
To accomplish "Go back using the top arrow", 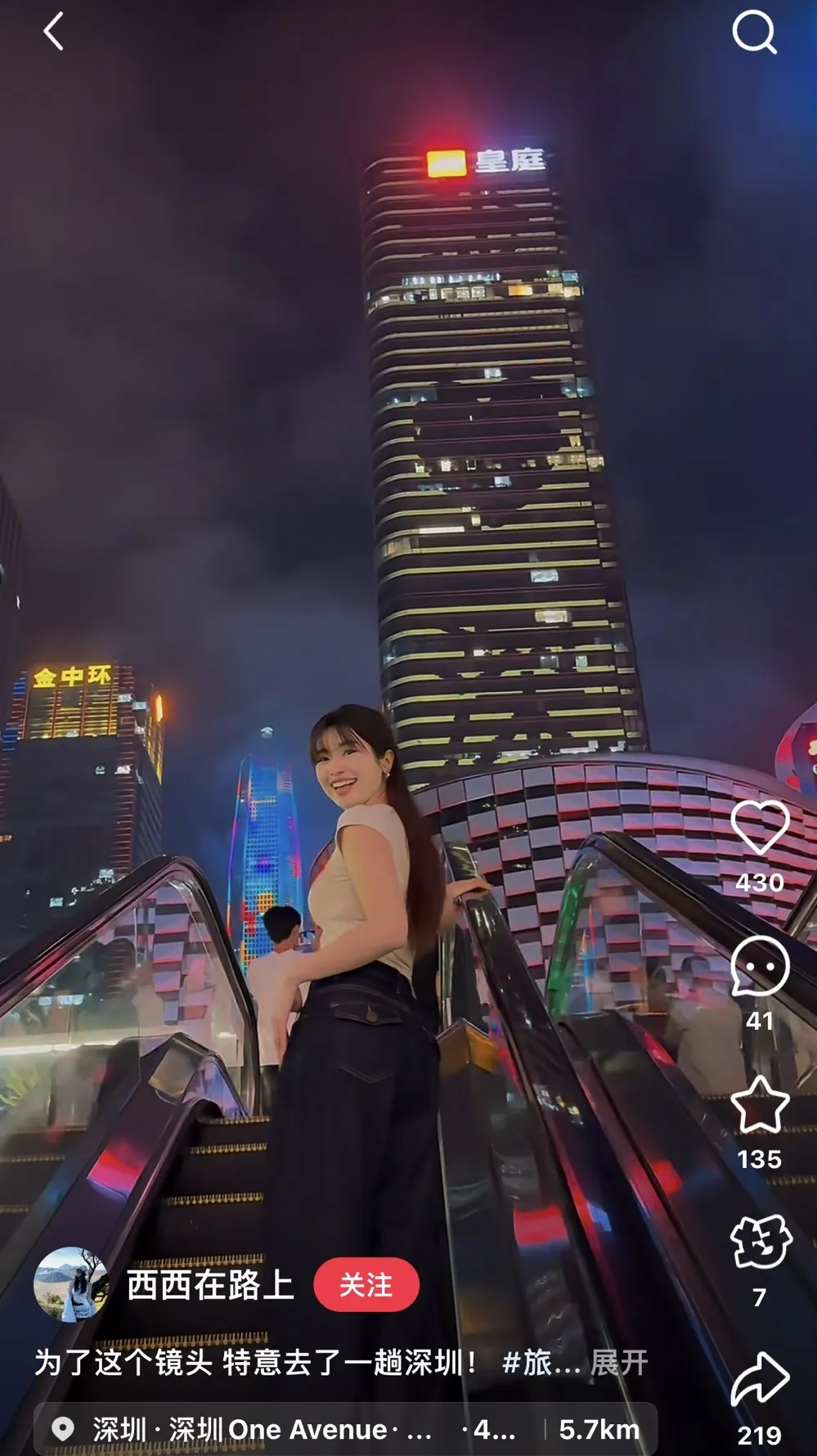I will pos(54,32).
